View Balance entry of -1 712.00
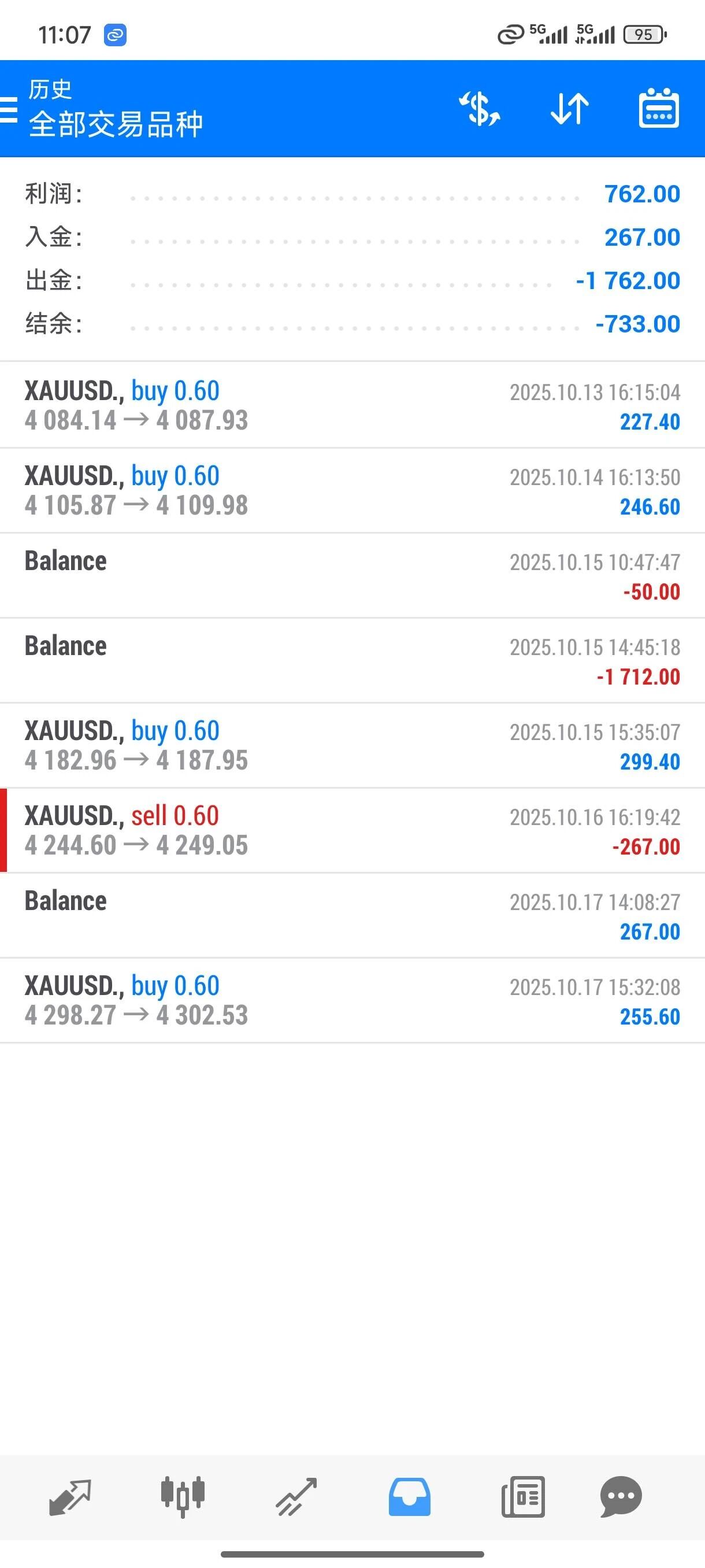This screenshot has height=1568, width=705. tap(352, 660)
